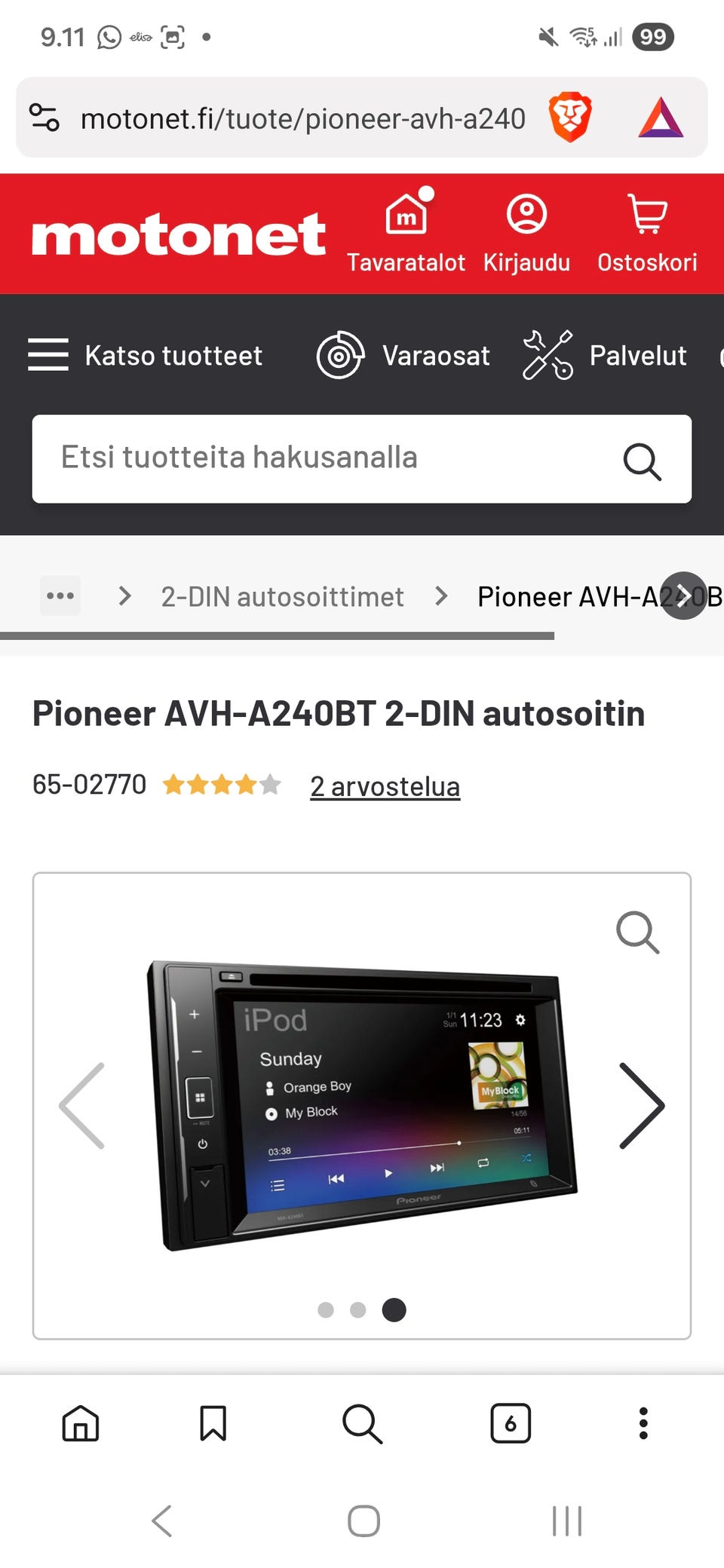Select the 2-DIN autosoittimet breadcrumb
724x1568 pixels.
tap(282, 596)
